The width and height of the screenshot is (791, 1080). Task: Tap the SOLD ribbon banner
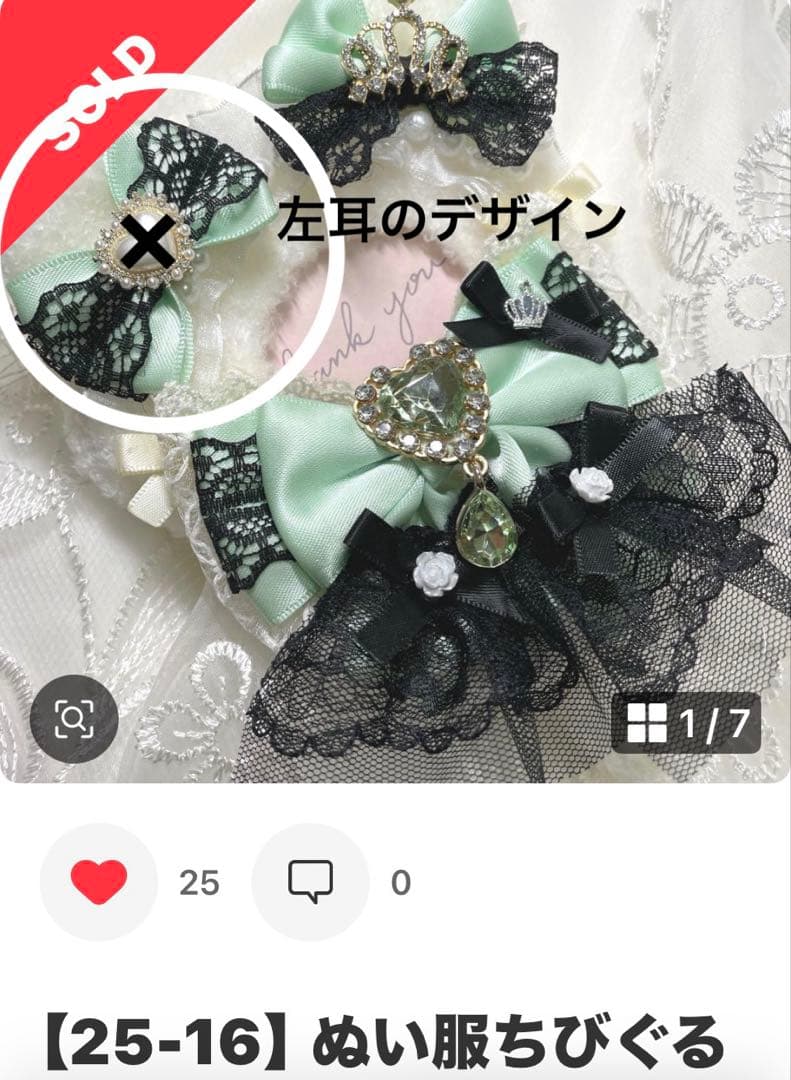click(95, 85)
